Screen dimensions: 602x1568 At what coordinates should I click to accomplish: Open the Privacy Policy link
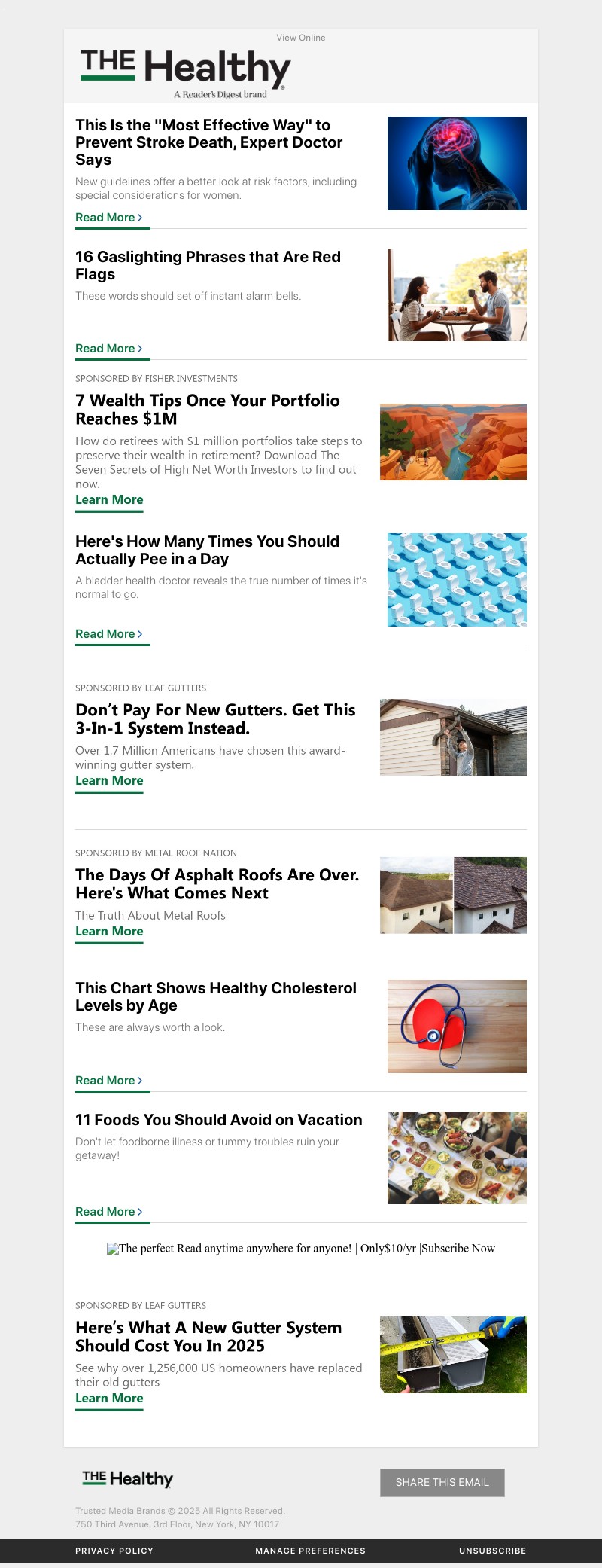[114, 1551]
